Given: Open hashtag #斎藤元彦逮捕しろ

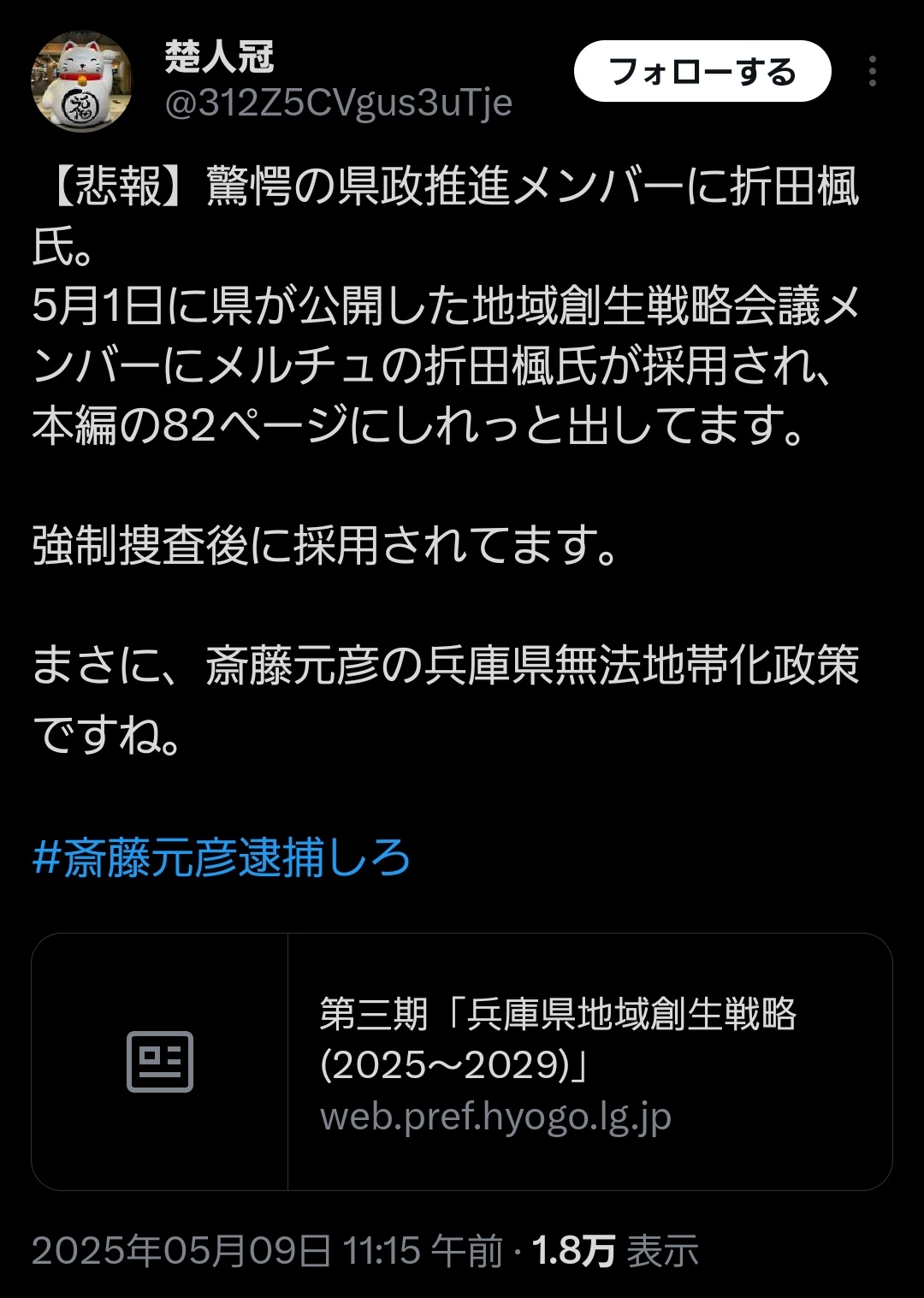Looking at the screenshot, I should coord(221,858).
